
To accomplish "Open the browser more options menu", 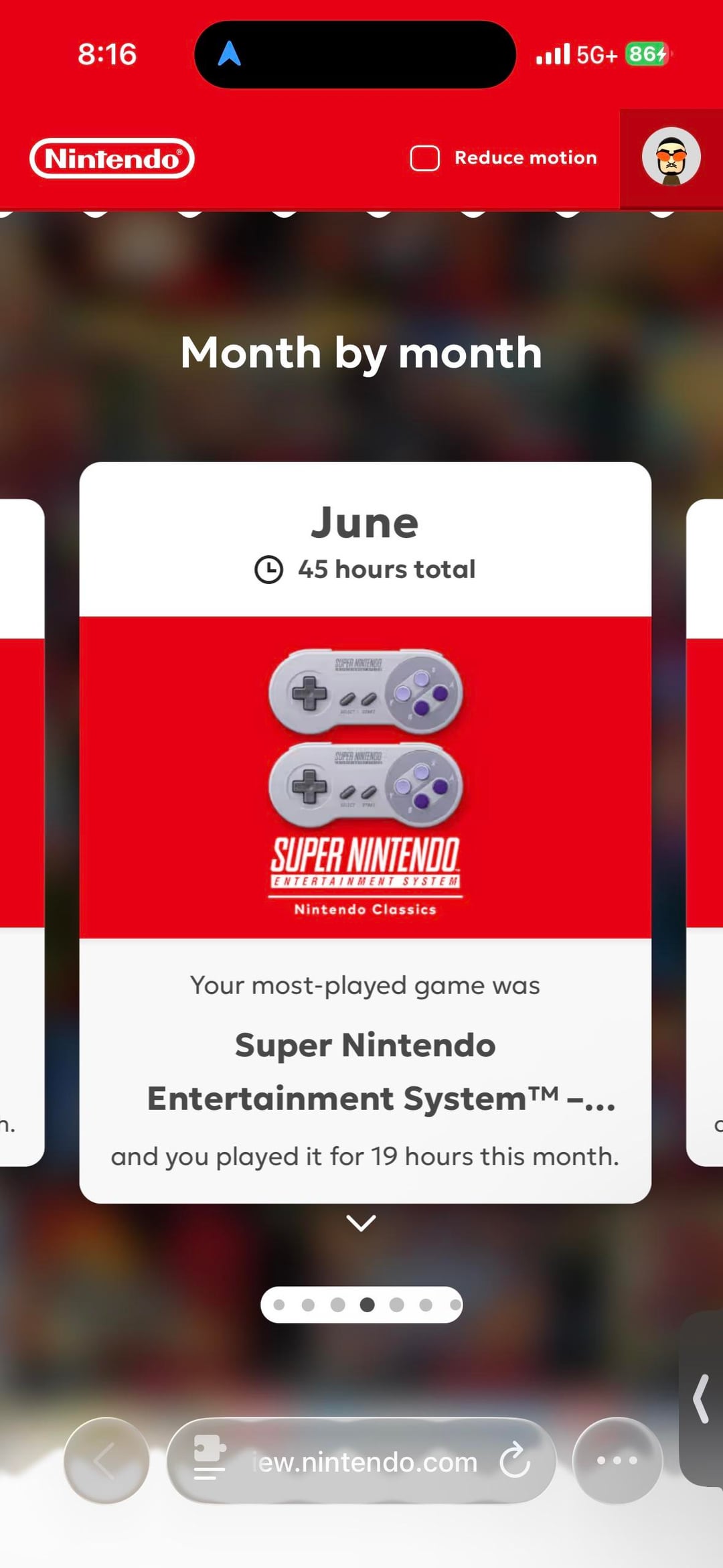I will (617, 1460).
